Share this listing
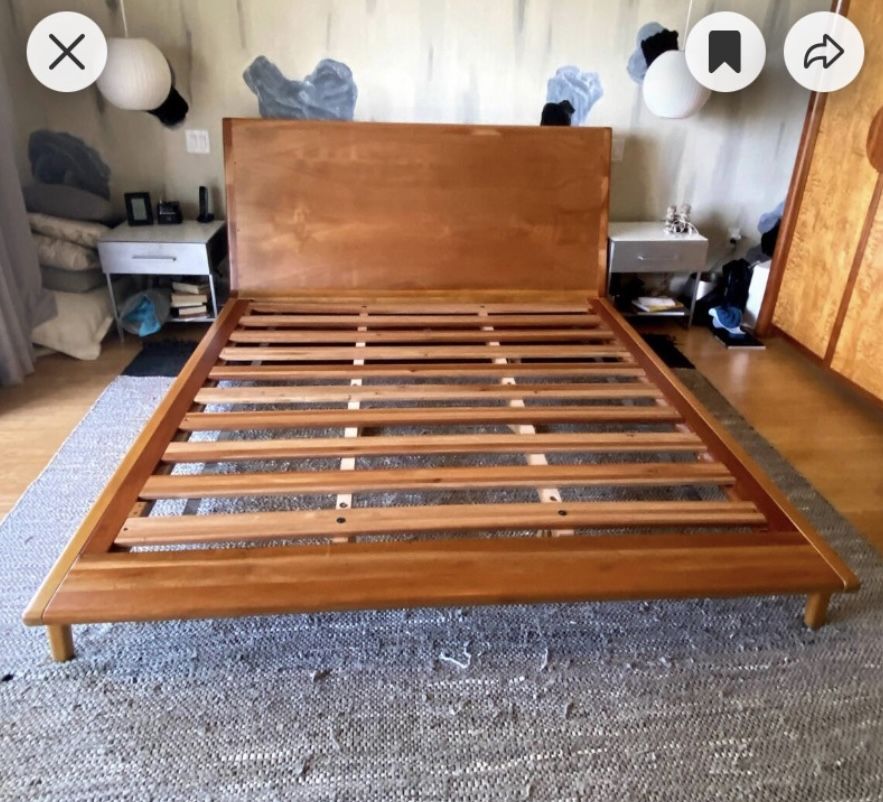 point(823,52)
